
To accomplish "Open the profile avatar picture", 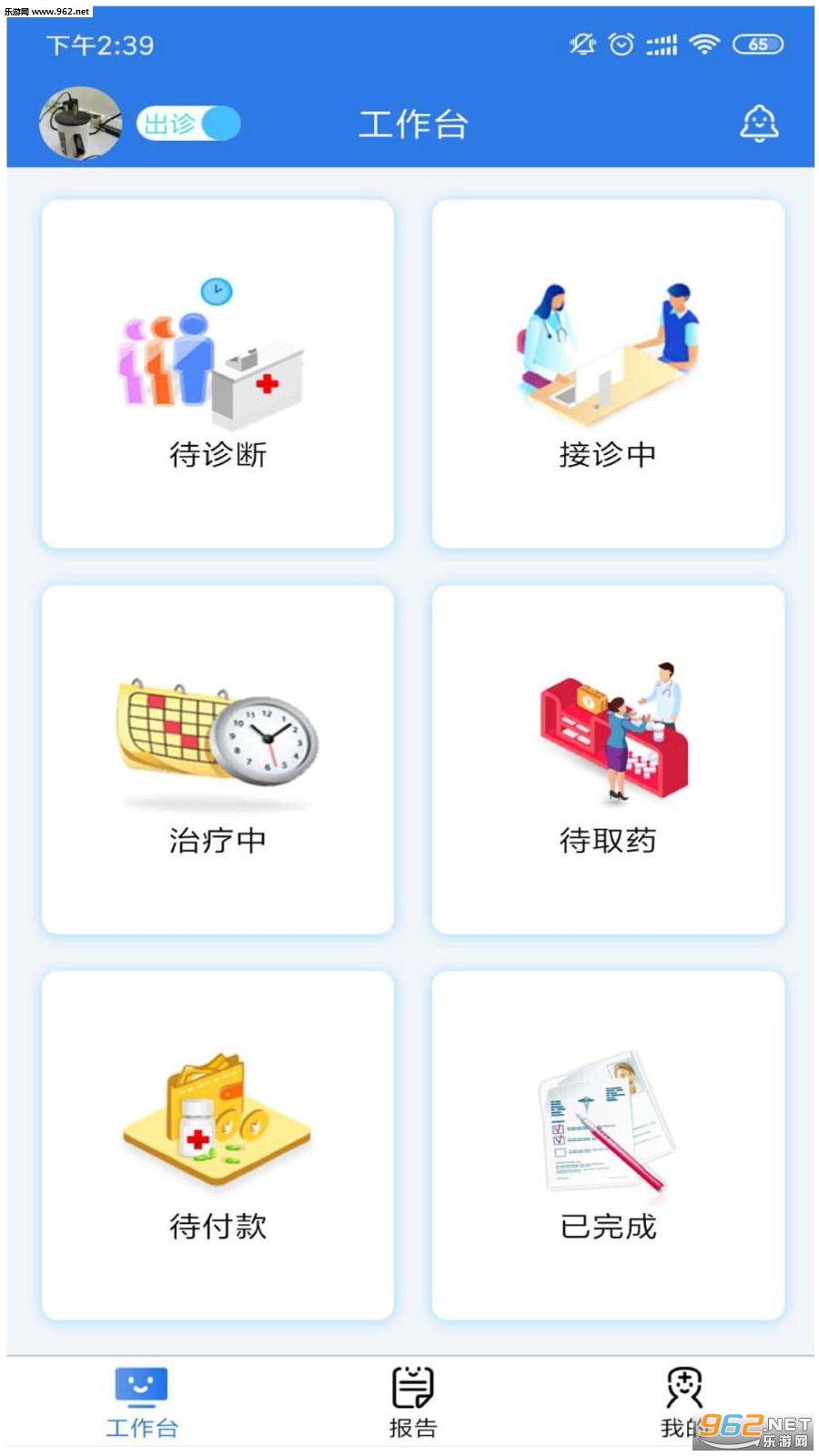I will click(80, 123).
